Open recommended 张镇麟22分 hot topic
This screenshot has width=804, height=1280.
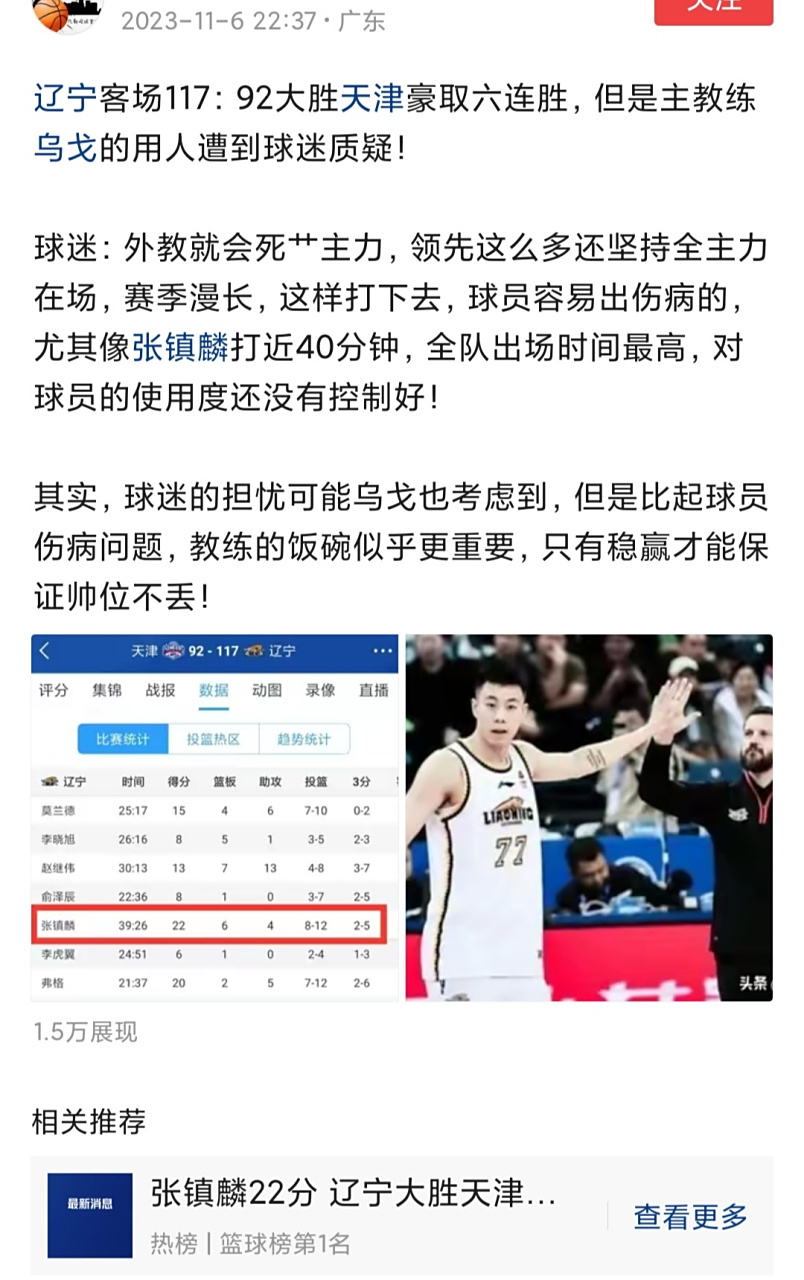tap(352, 1193)
